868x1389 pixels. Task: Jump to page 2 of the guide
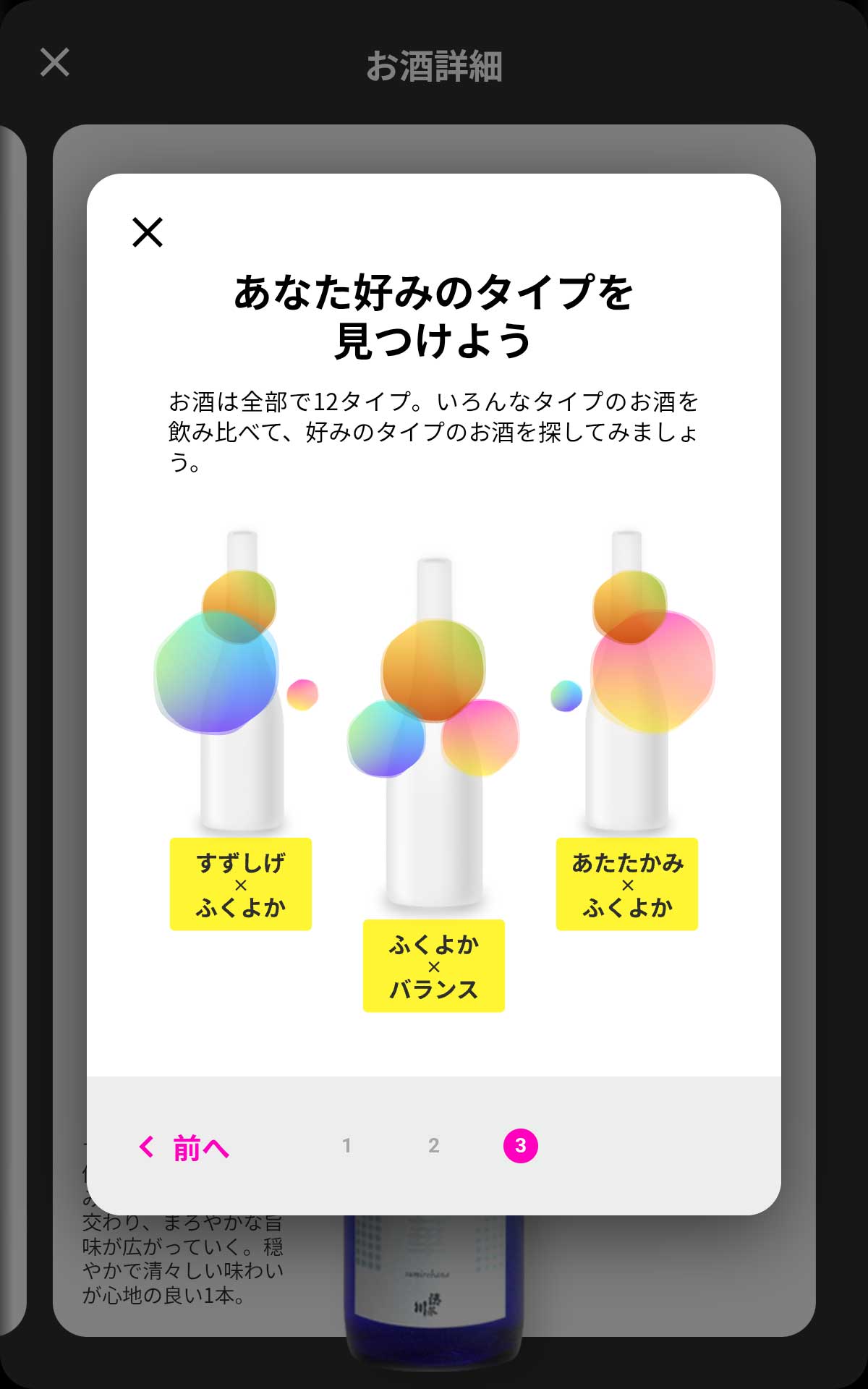tap(433, 1146)
